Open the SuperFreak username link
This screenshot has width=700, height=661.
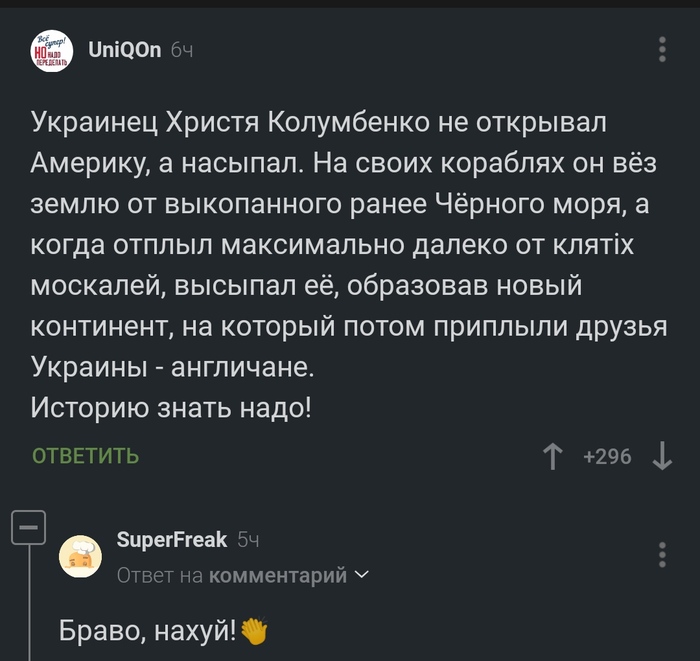pos(172,540)
